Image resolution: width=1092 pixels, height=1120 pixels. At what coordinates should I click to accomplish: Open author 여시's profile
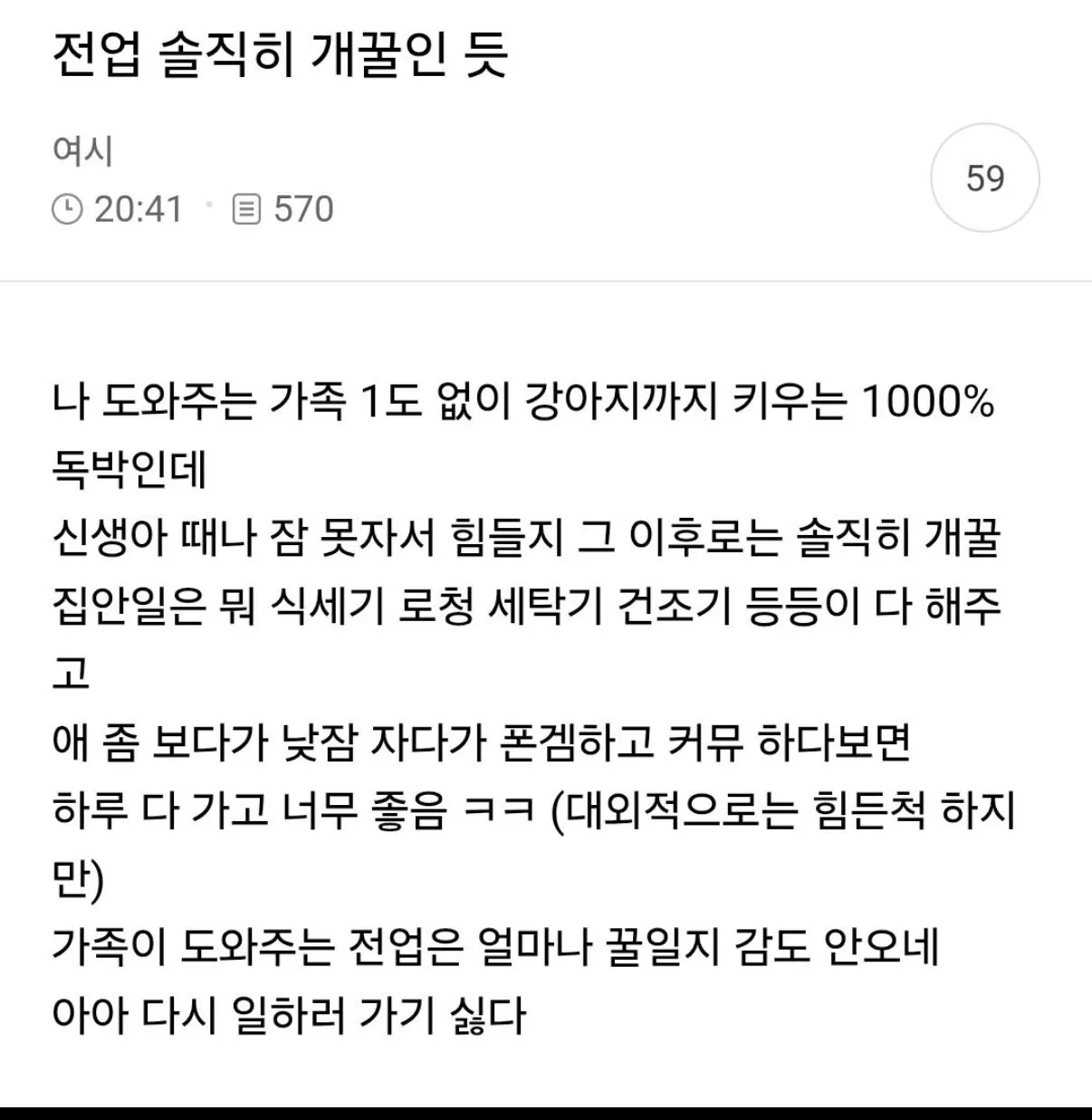[82, 150]
